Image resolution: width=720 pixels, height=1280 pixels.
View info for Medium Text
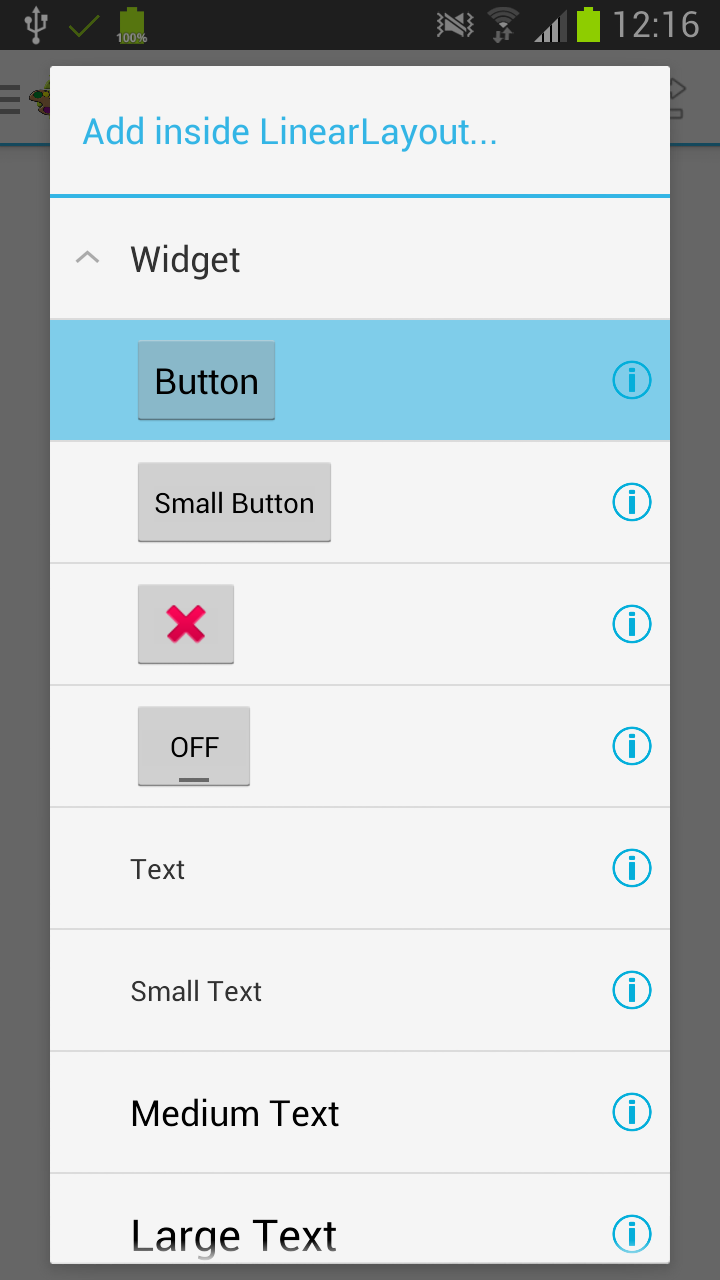pos(631,1112)
